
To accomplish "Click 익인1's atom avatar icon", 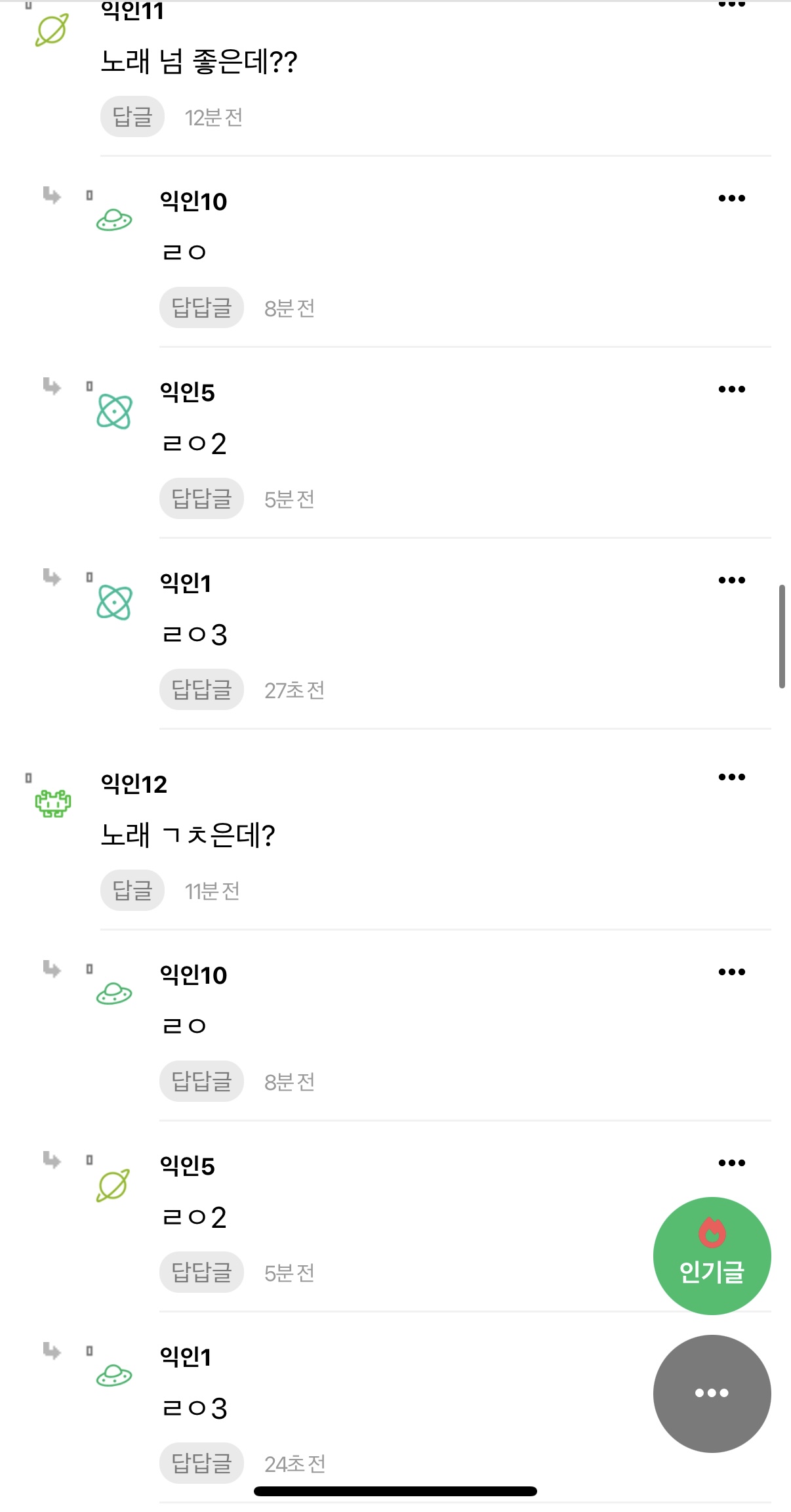I will (x=113, y=601).
